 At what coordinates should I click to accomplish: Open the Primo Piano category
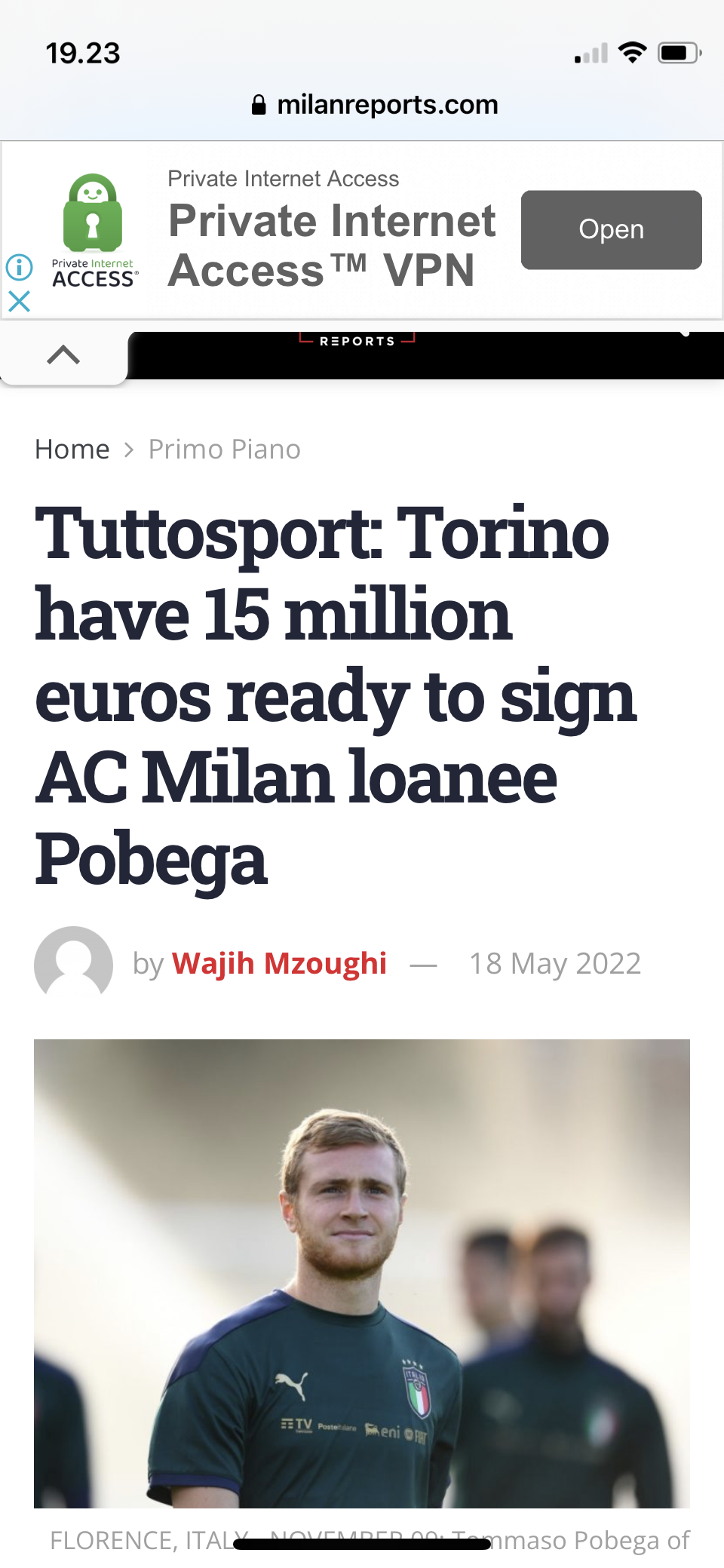click(x=224, y=450)
